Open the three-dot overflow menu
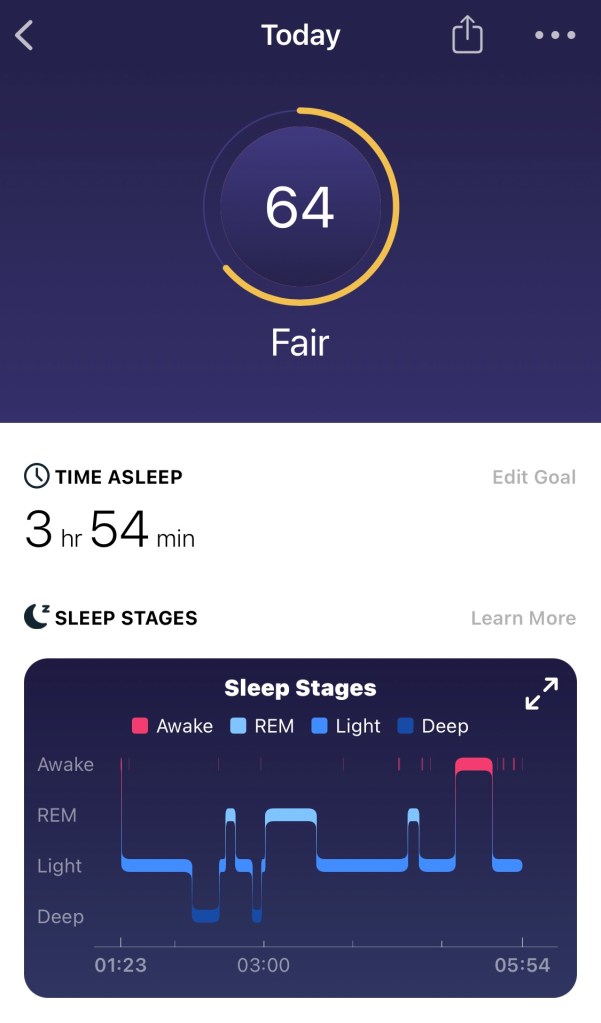 555,36
